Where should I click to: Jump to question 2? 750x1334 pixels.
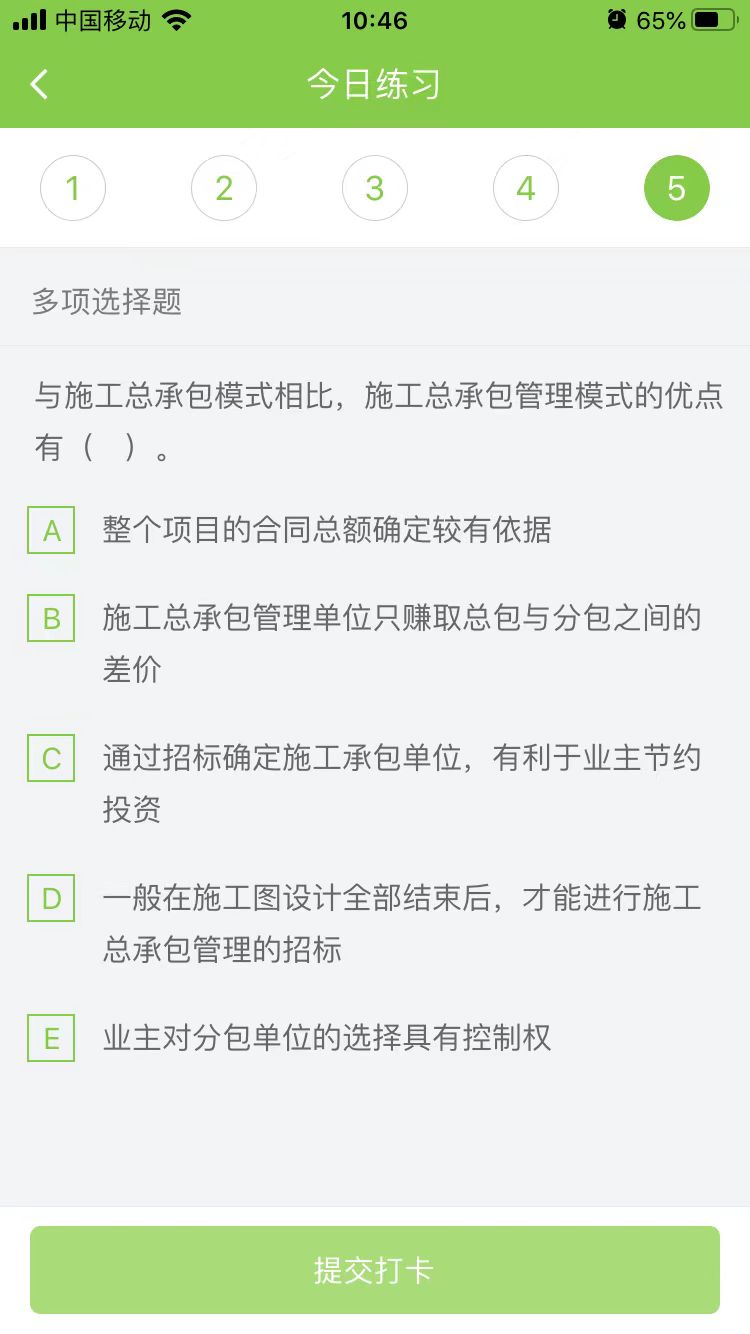pos(224,188)
